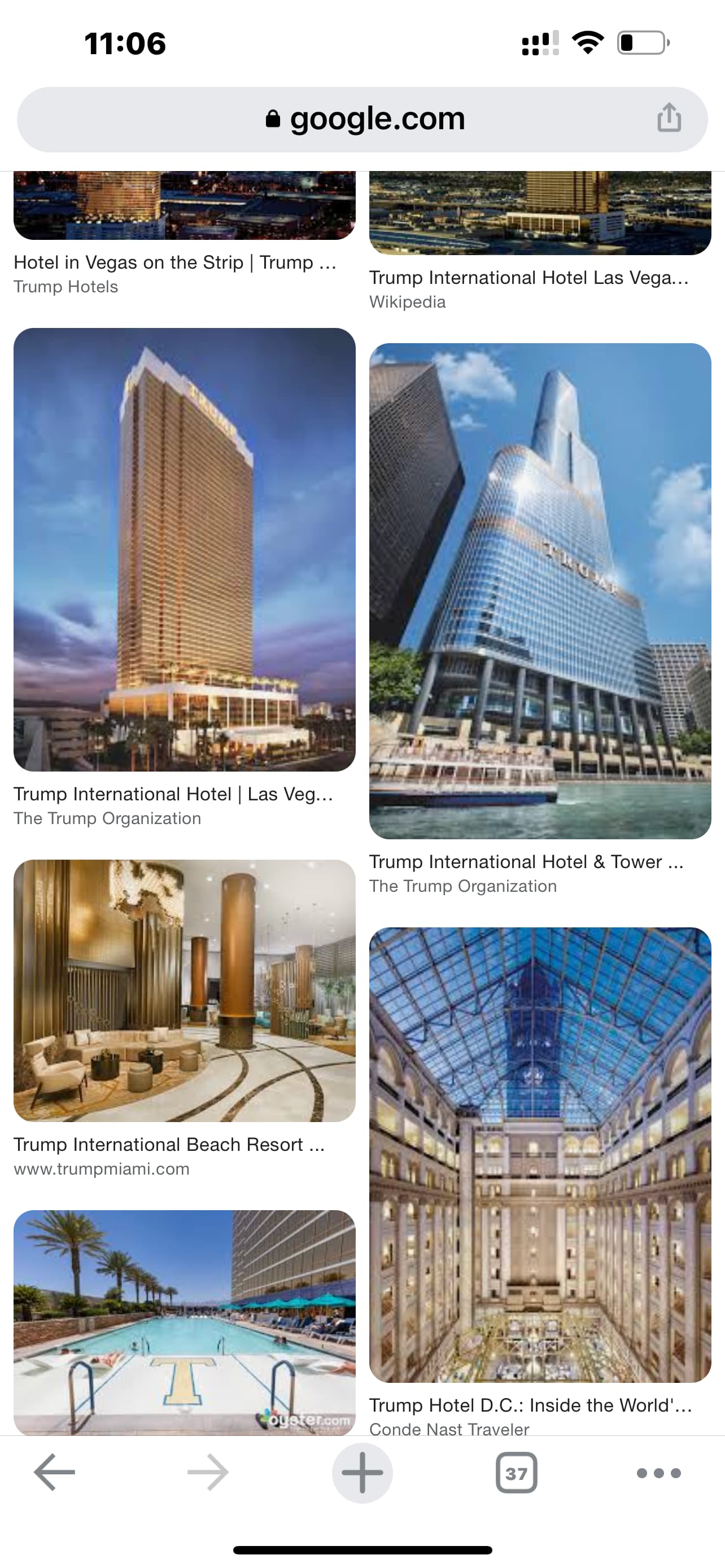Screen dimensions: 725x1568
Task: Open the Wikipedia Las Vegas hotel result
Action: pos(529,278)
